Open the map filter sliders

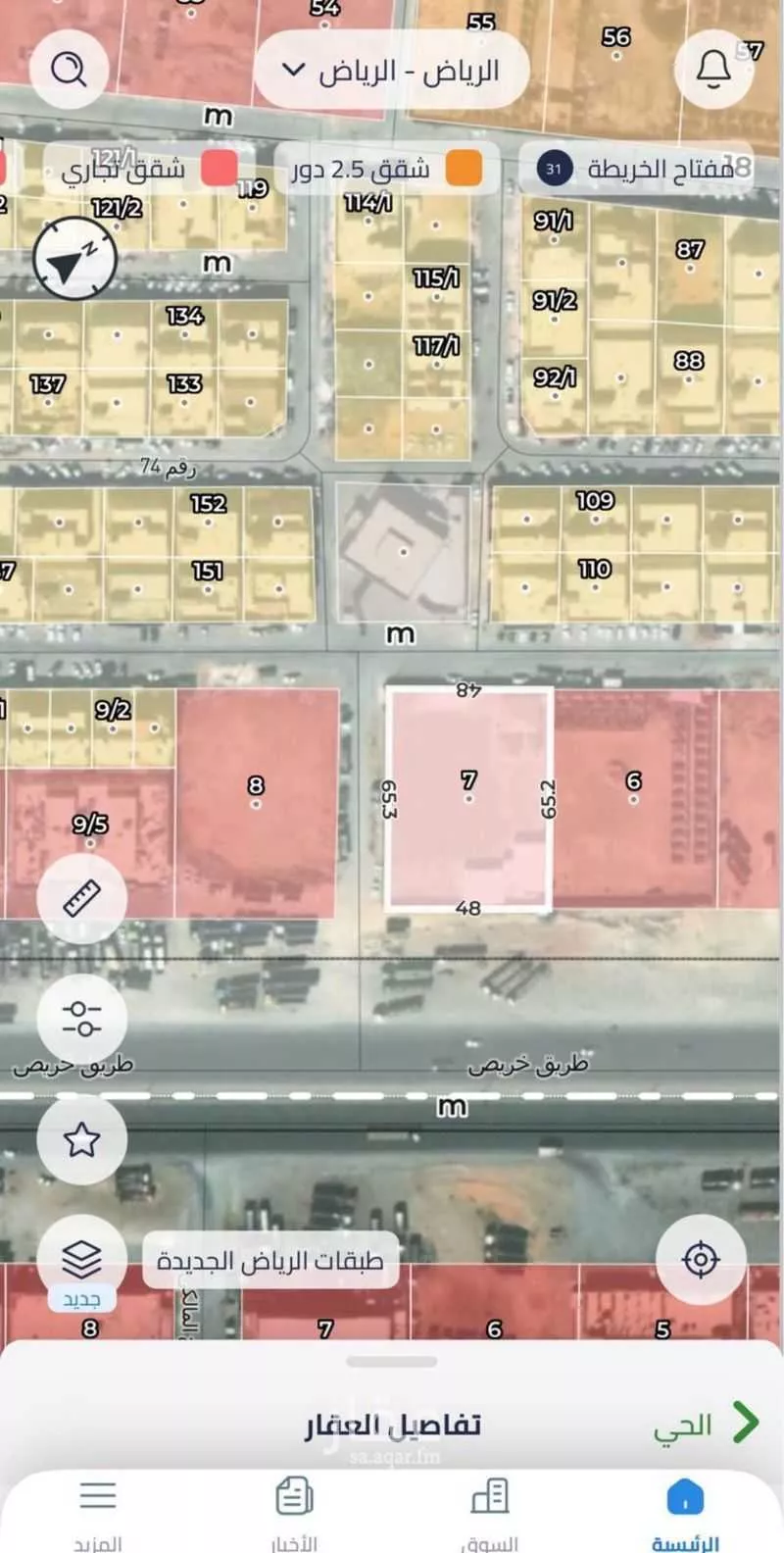click(81, 1019)
